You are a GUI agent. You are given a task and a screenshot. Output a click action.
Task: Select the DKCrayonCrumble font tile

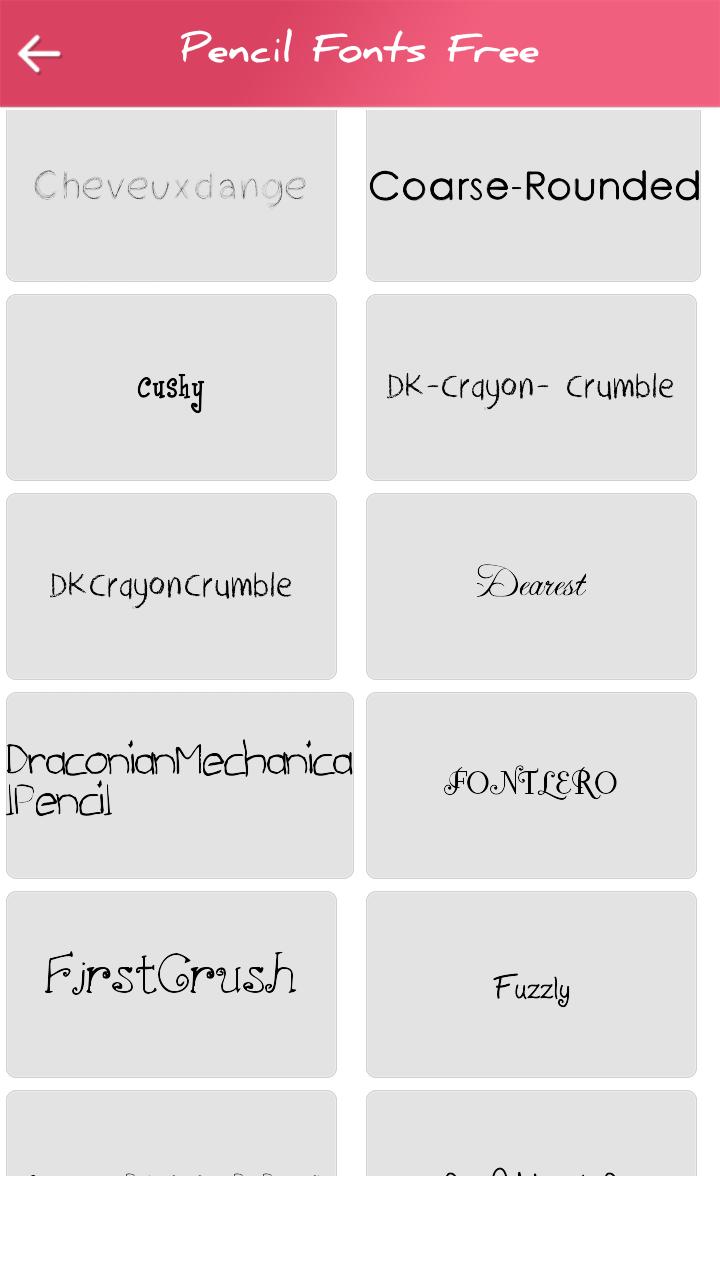tap(171, 586)
